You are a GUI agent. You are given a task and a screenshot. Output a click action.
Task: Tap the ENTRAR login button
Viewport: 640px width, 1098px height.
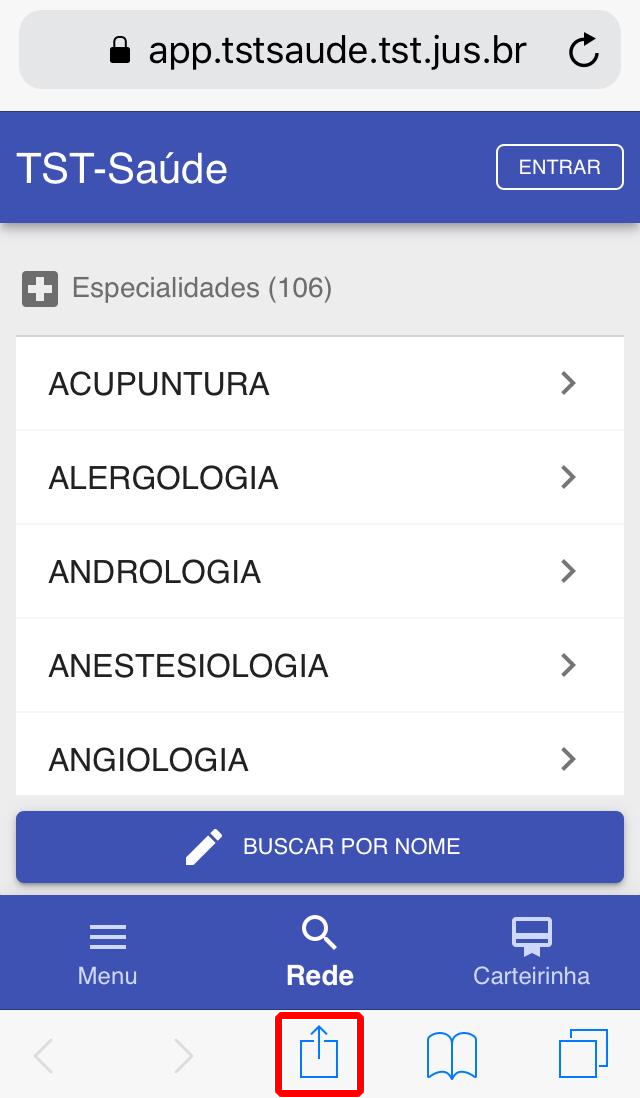[559, 167]
